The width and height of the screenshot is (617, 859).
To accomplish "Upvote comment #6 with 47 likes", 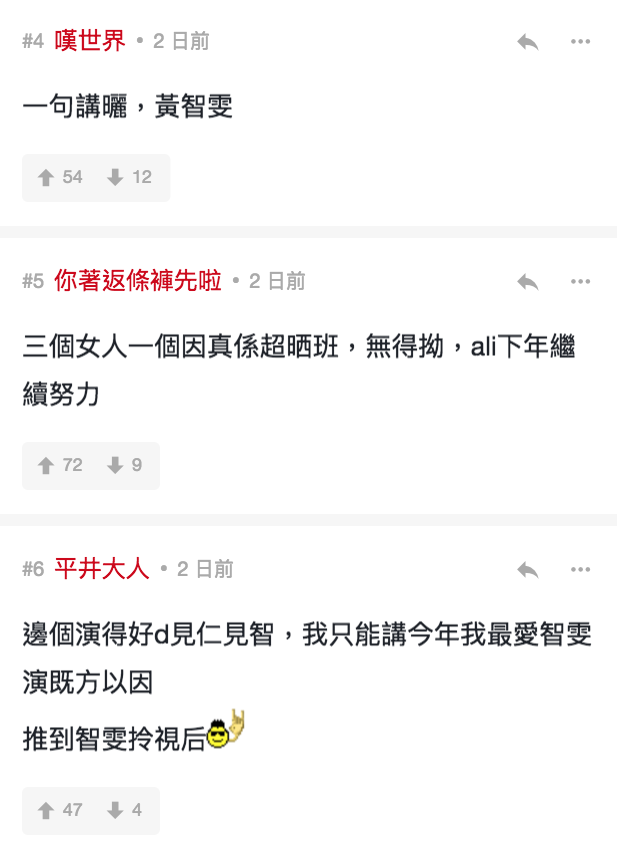I will pos(60,810).
